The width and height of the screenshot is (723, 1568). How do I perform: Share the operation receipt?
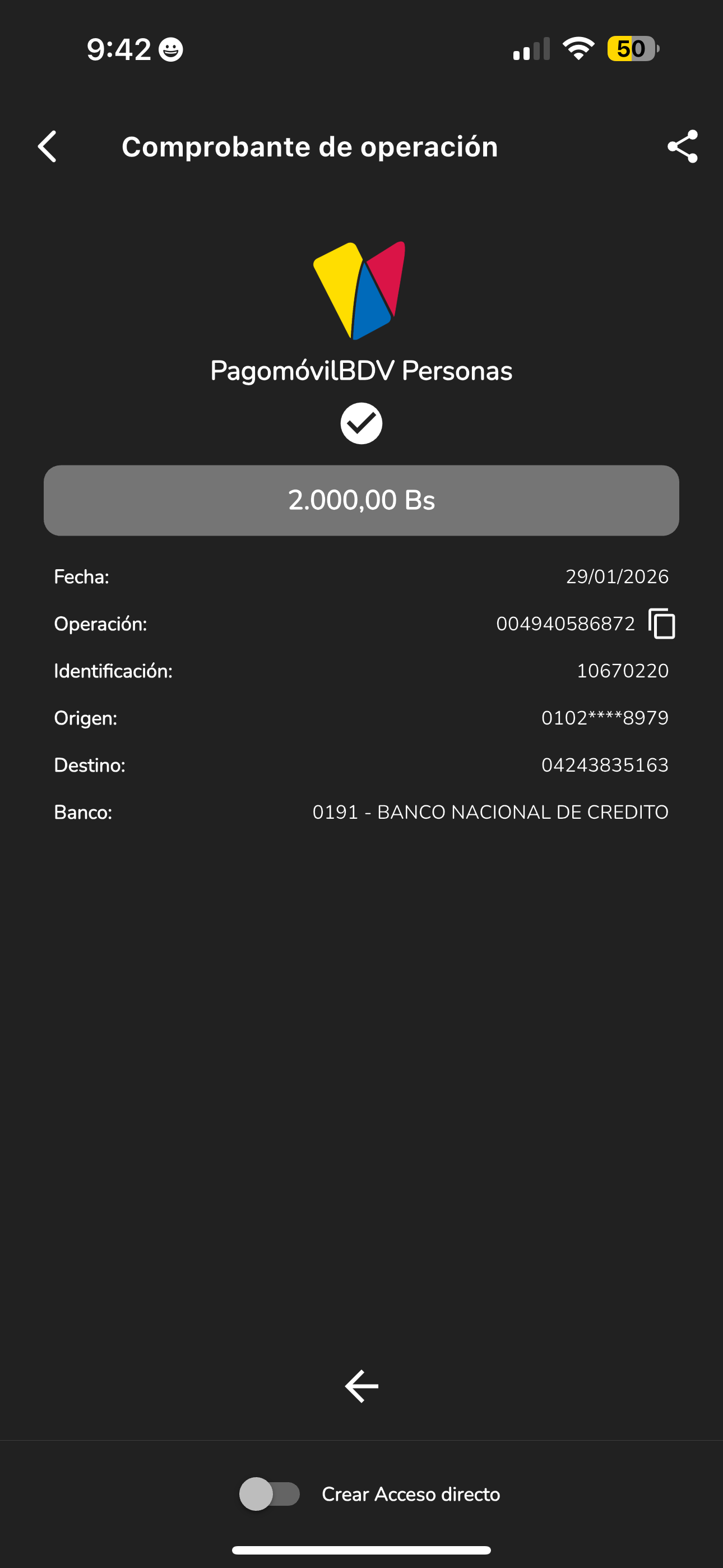click(682, 147)
